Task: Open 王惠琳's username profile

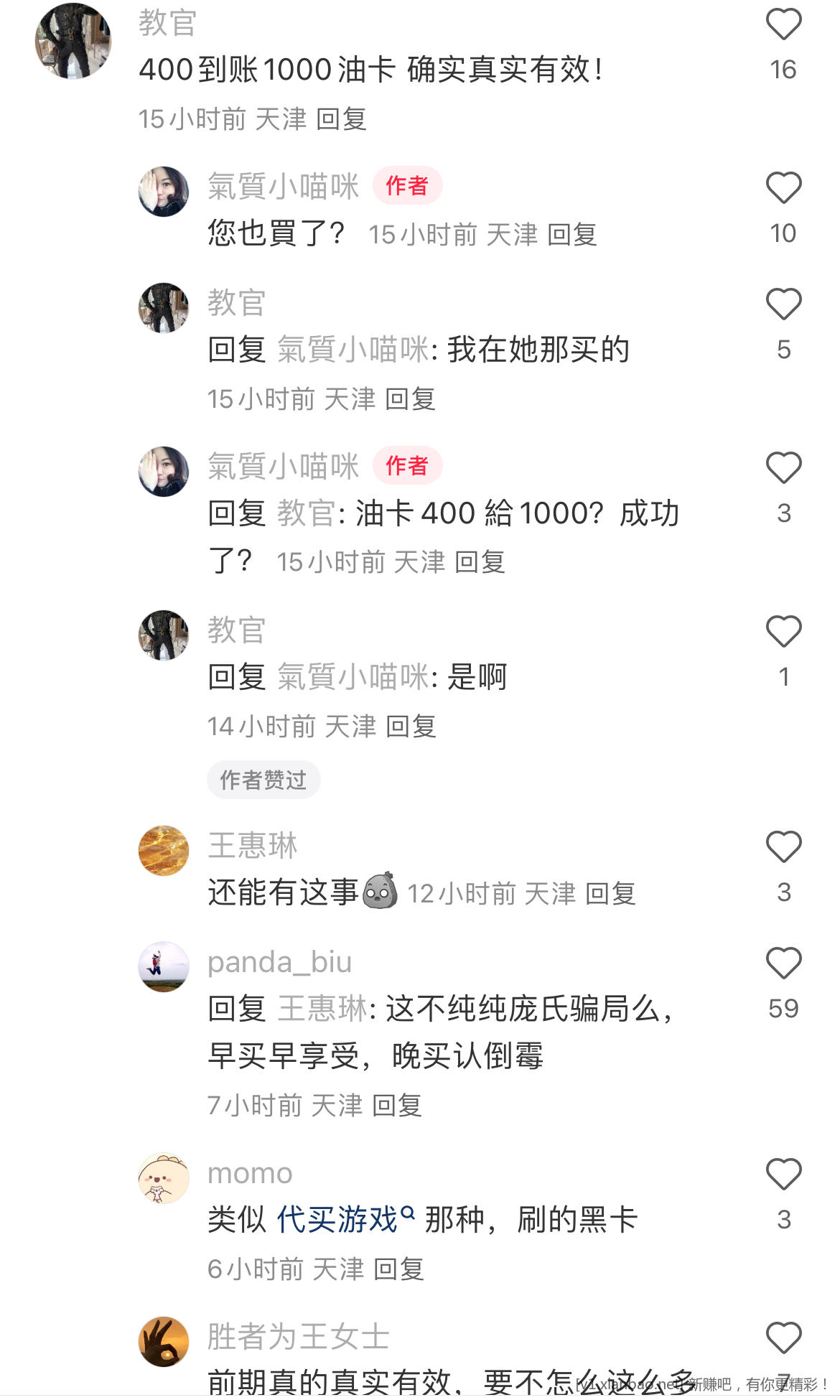Action: (252, 846)
